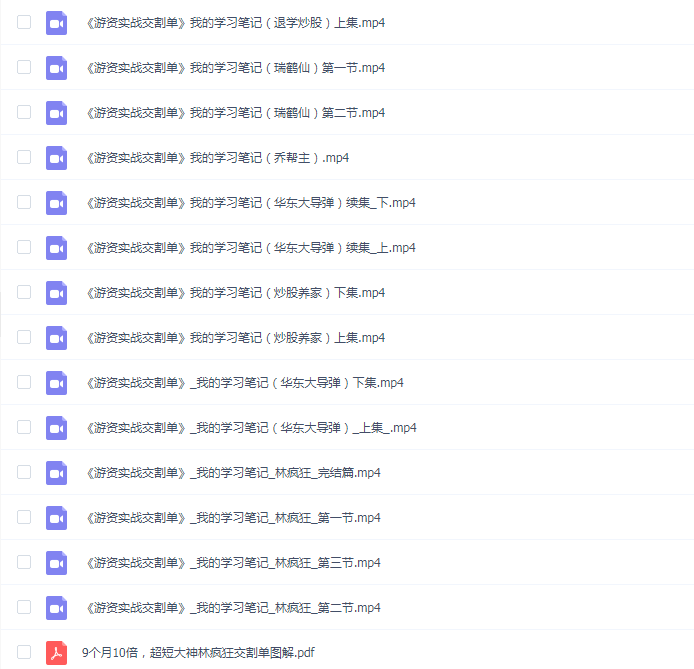Open the 退学炒股 上集.mp4 video

[x=235, y=22]
